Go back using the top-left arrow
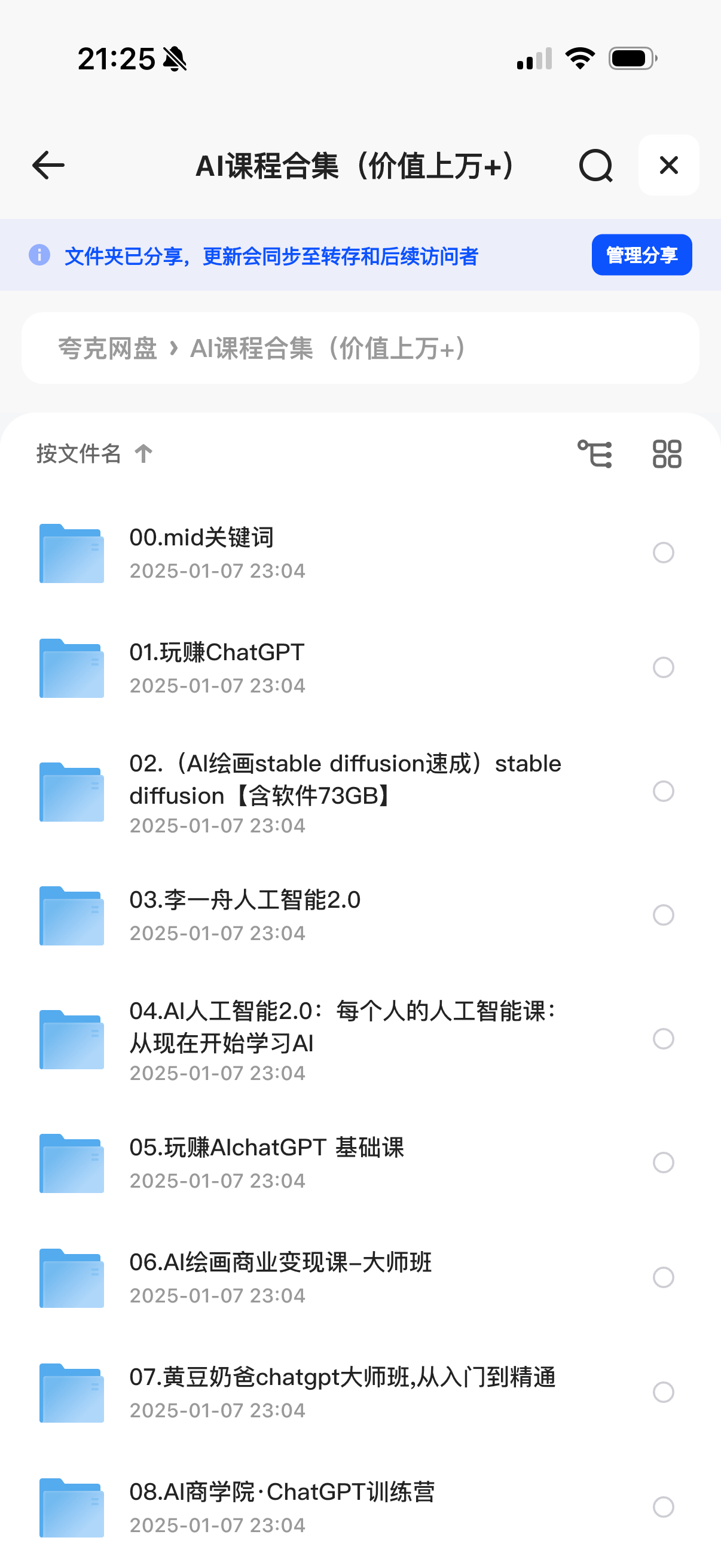The height and width of the screenshot is (1568, 721). [48, 166]
